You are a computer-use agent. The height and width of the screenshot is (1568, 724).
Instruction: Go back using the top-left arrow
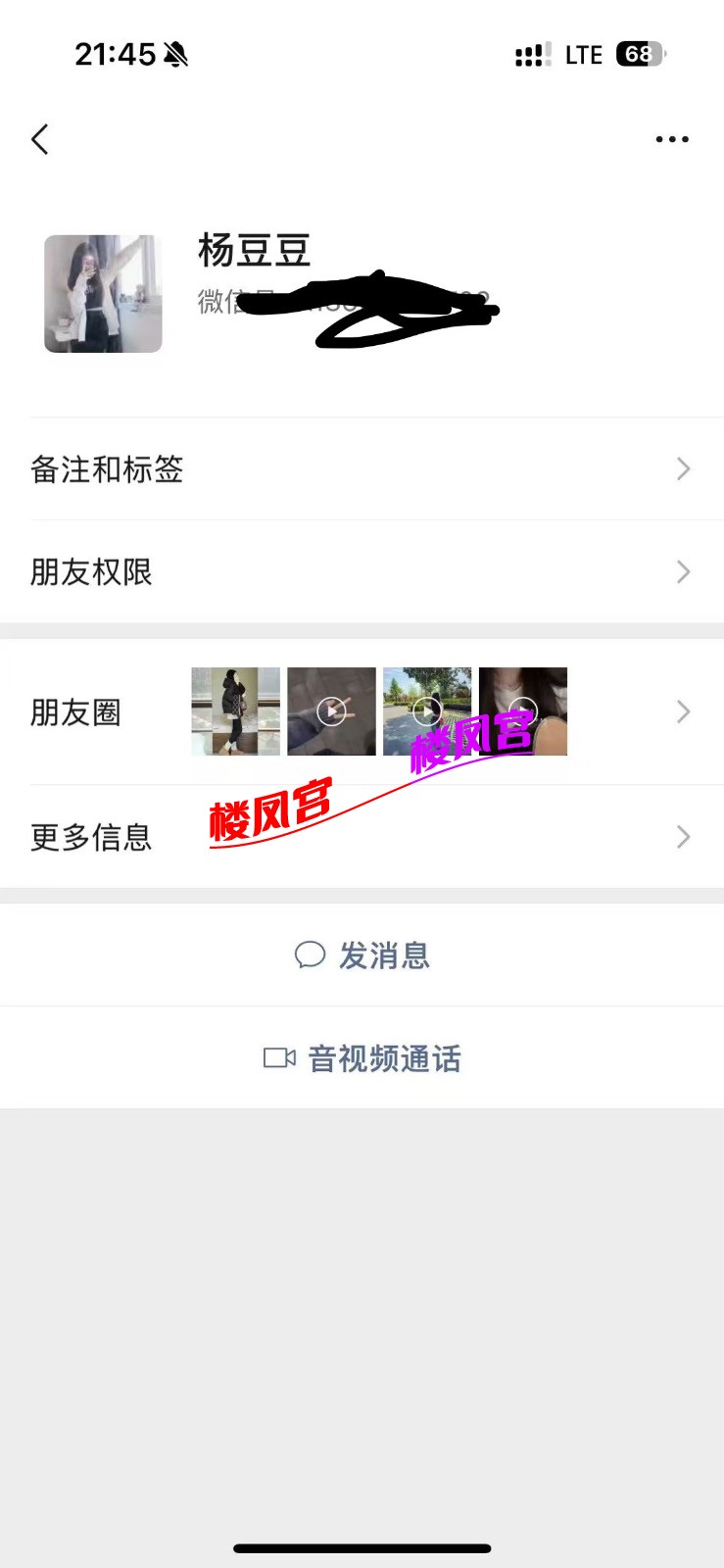40,139
